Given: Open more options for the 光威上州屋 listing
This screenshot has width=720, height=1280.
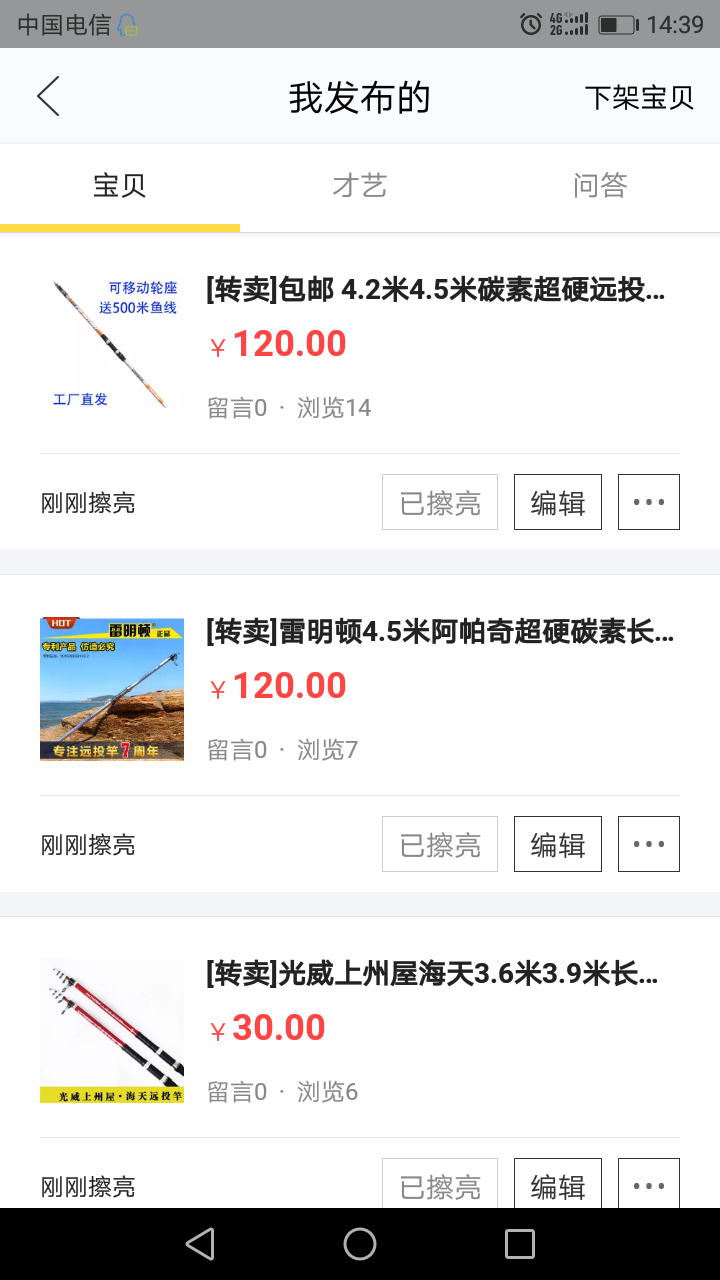Looking at the screenshot, I should point(649,1183).
